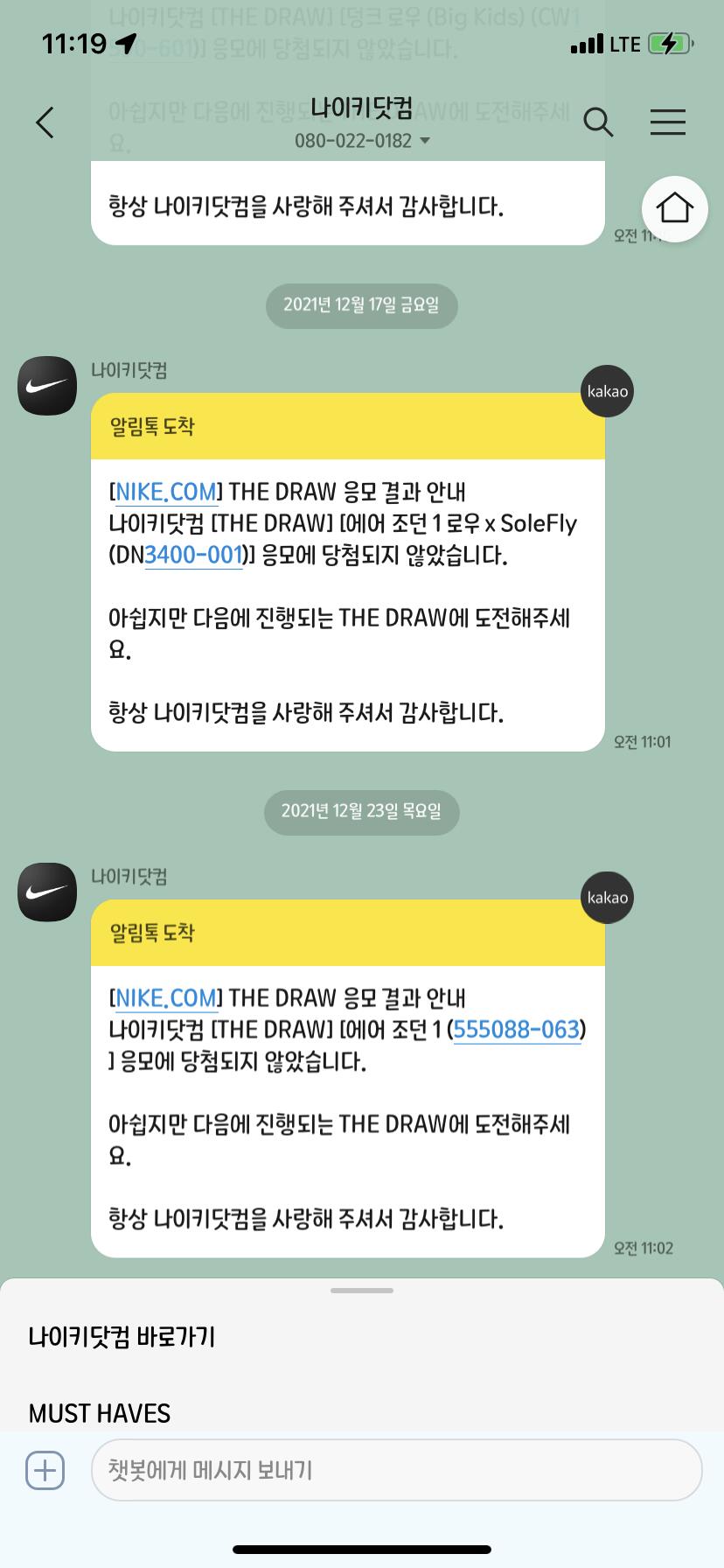Open the 555088-063 product code link
Screen dimensions: 724x1568
517,1030
